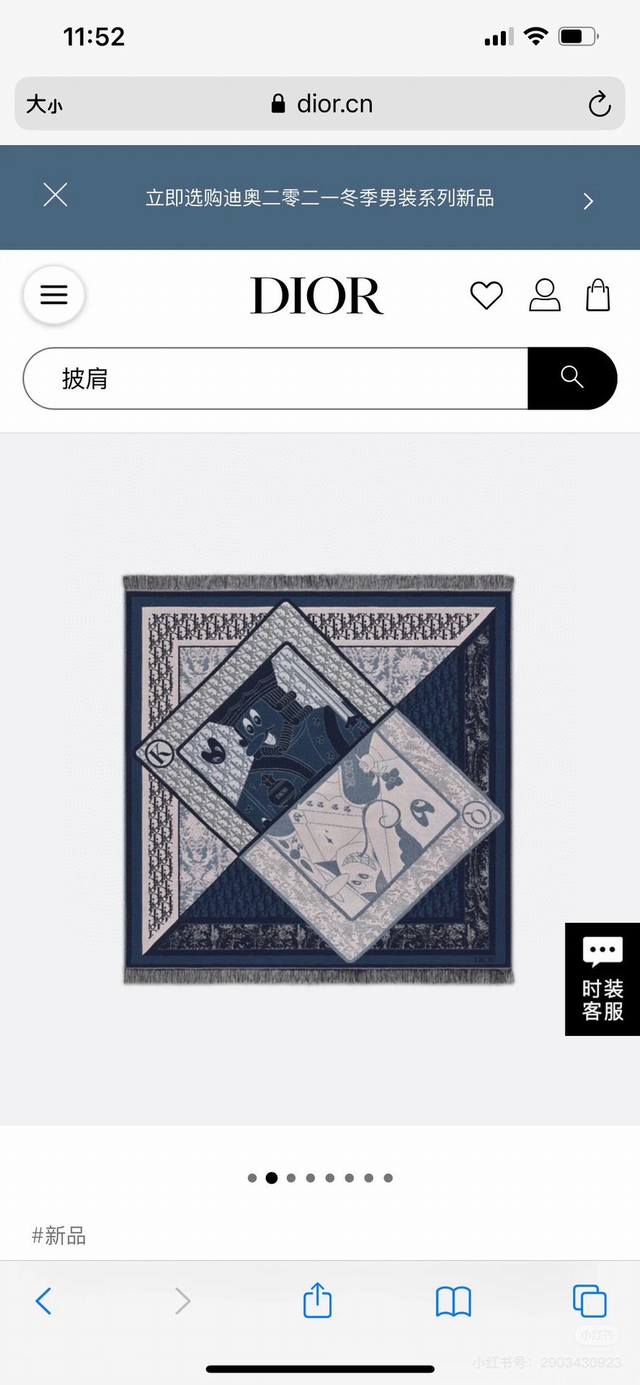The height and width of the screenshot is (1385, 640).
Task: Open 时装客服 customer service chat
Action: 602,978
